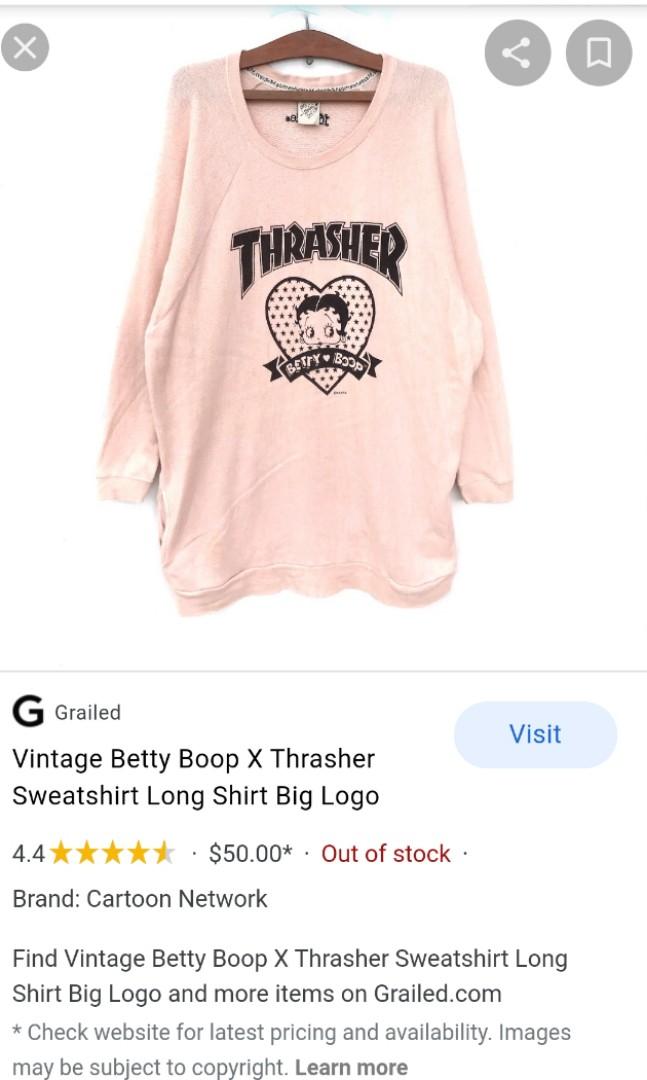Open Vintage Betty Boop X Thrasher listing title
The height and width of the screenshot is (1080, 647).
[195, 777]
